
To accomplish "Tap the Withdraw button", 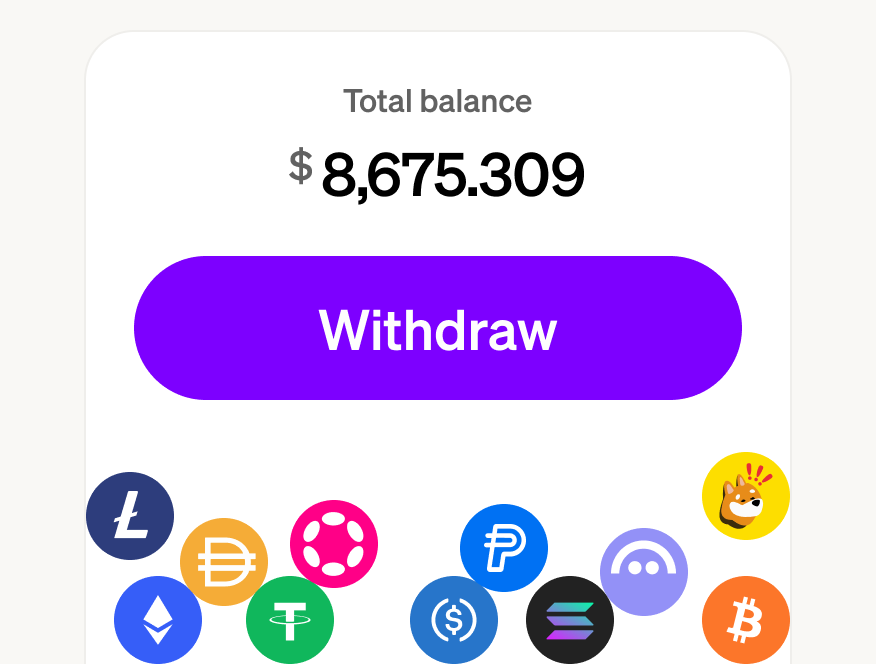I will click(x=438, y=328).
